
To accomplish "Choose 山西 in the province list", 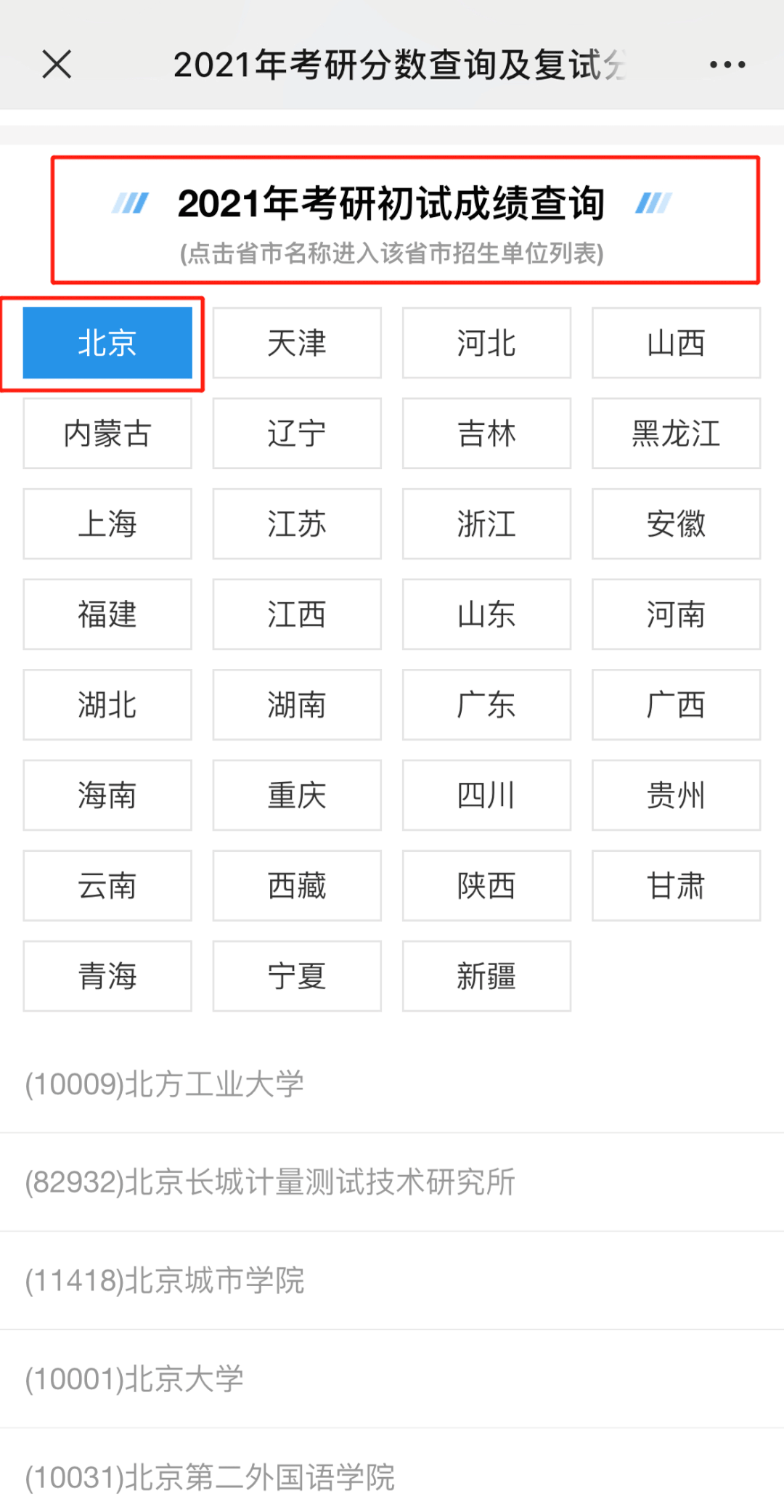I will (x=676, y=343).
